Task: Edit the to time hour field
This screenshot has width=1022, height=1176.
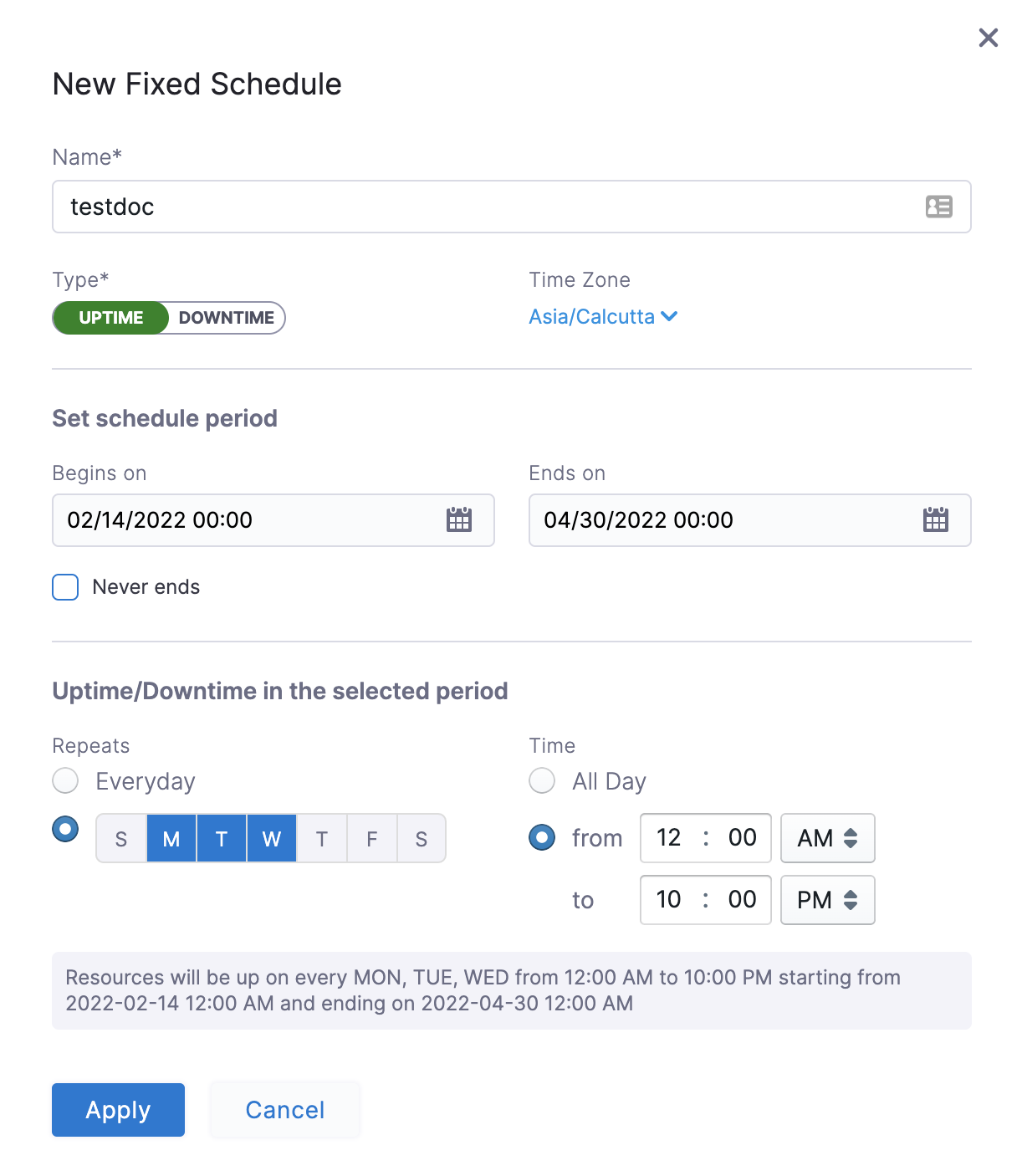Action: 669,900
